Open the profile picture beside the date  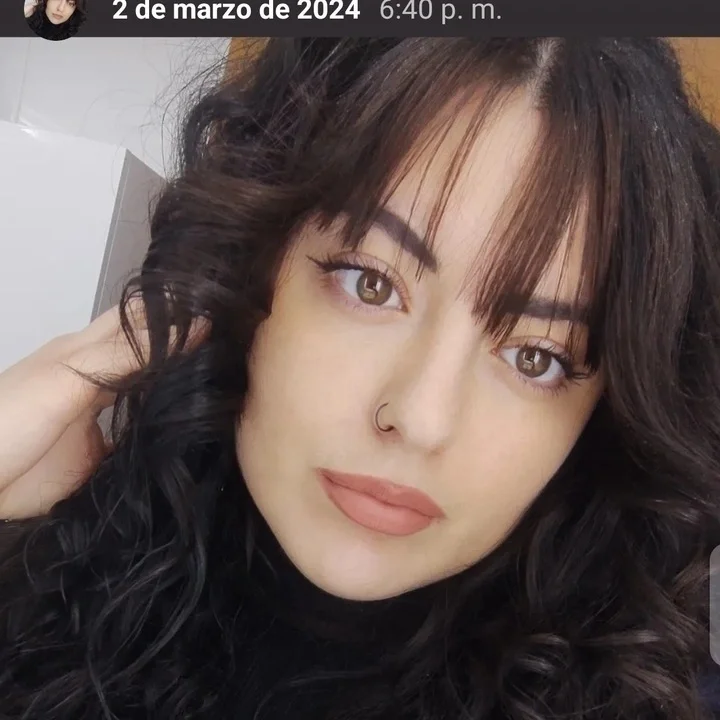54,14
